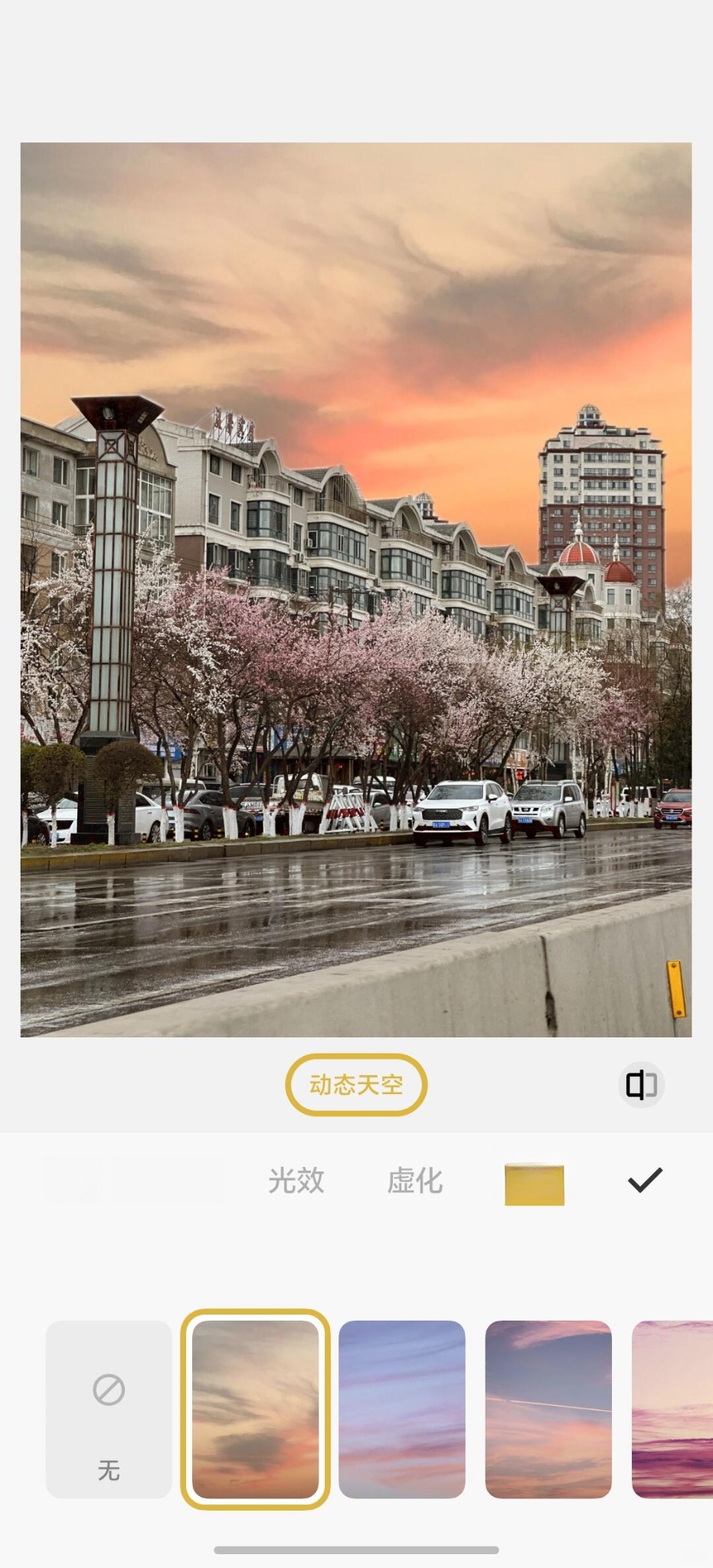Image resolution: width=713 pixels, height=1568 pixels.
Task: Choose the orange sunset sky preset
Action: [x=255, y=1409]
